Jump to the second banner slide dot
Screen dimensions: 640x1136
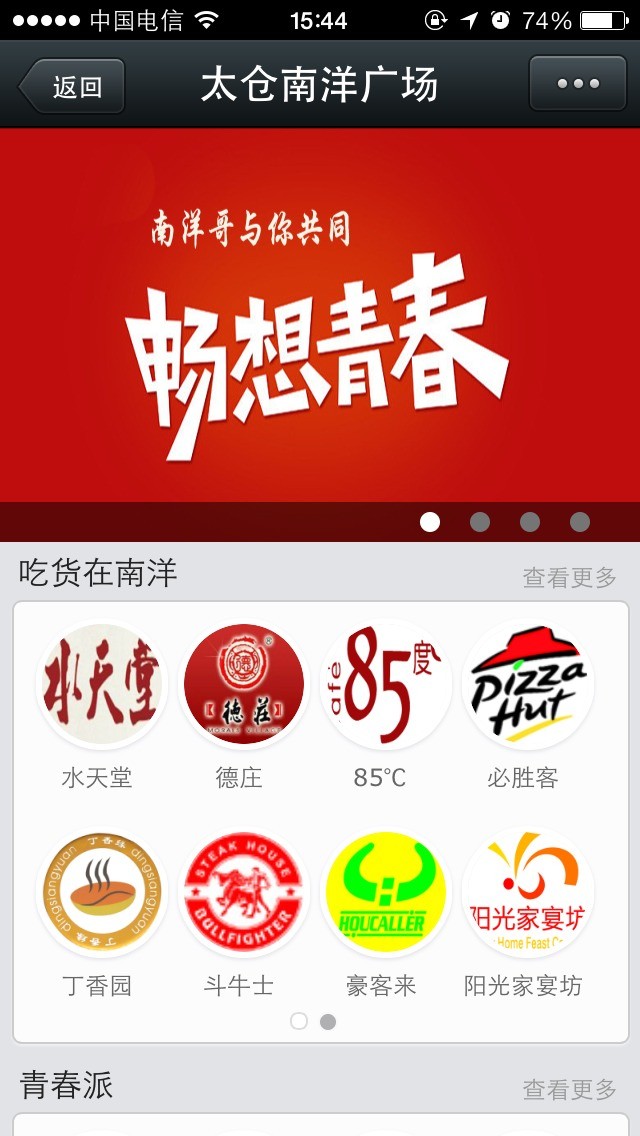point(480,522)
